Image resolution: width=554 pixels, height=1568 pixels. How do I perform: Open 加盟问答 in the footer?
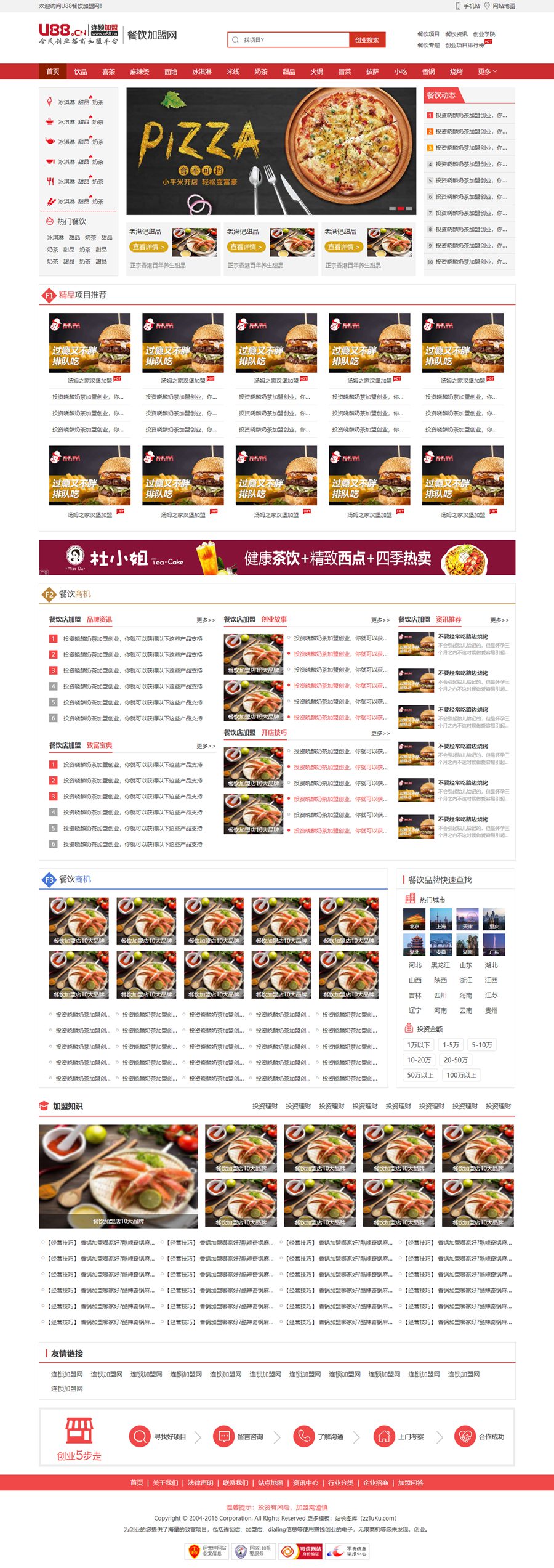point(410,1483)
